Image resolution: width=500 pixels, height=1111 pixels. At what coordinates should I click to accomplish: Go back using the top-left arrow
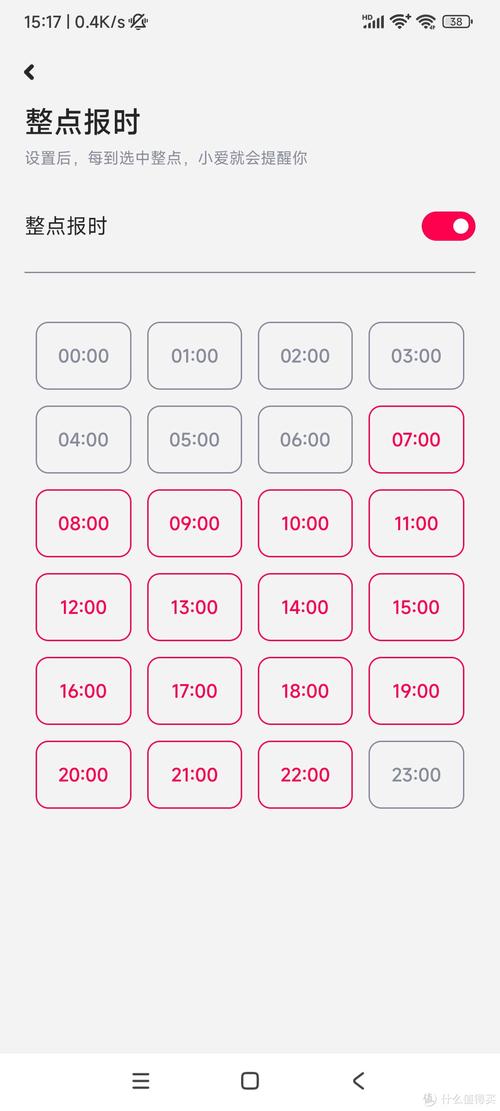coord(29,72)
